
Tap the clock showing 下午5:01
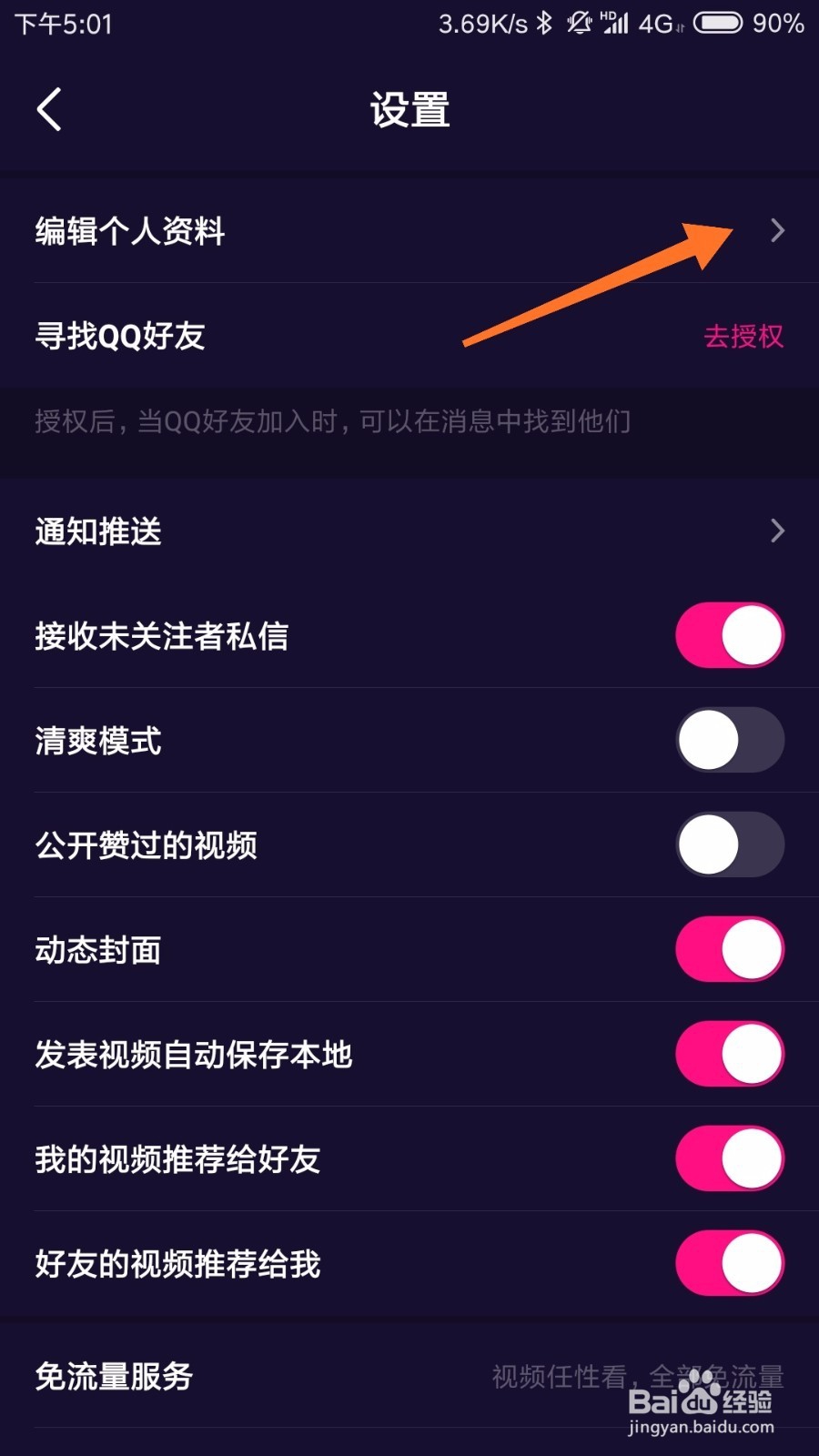[x=64, y=24]
